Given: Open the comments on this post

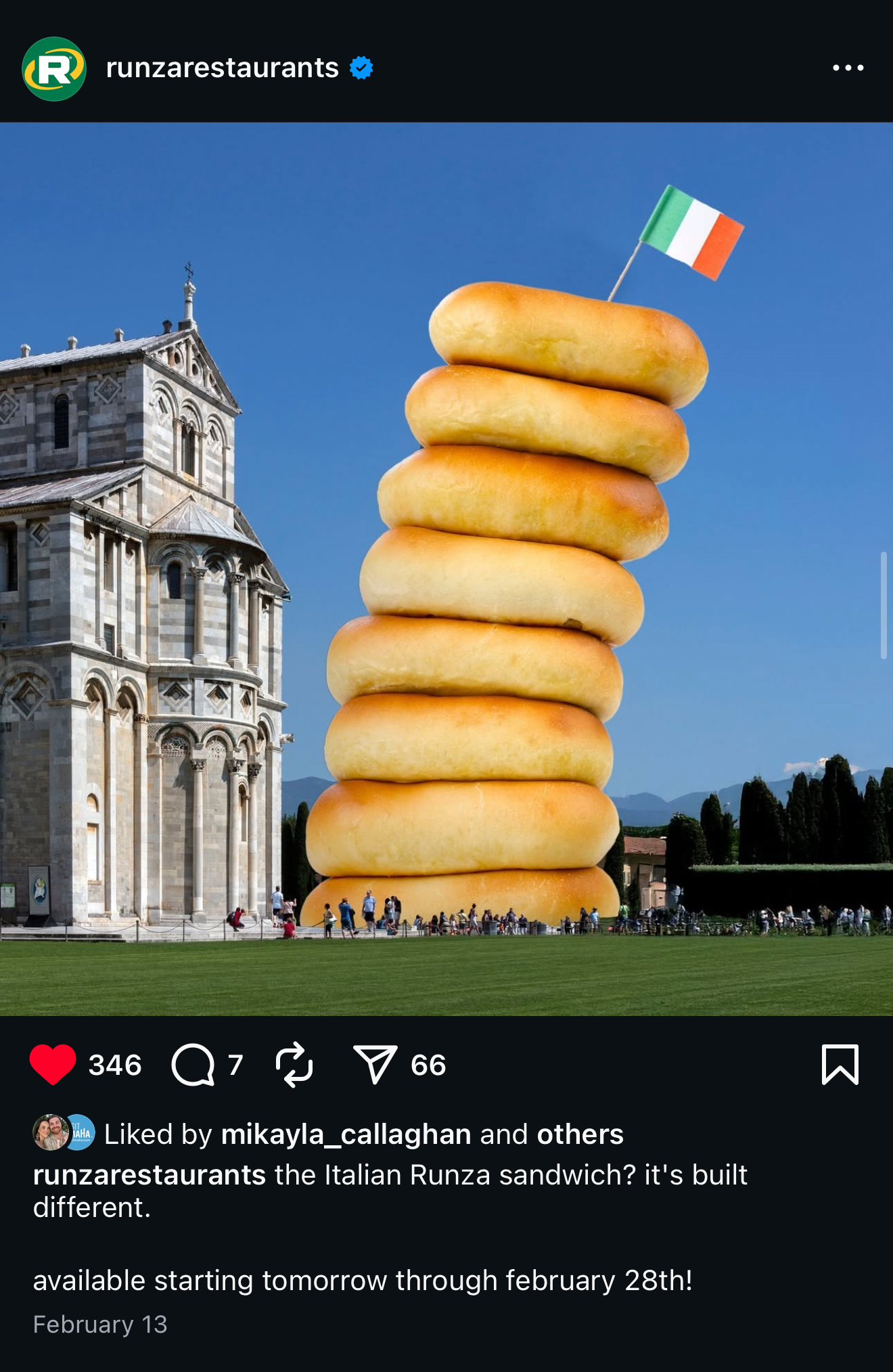Looking at the screenshot, I should (193, 1065).
